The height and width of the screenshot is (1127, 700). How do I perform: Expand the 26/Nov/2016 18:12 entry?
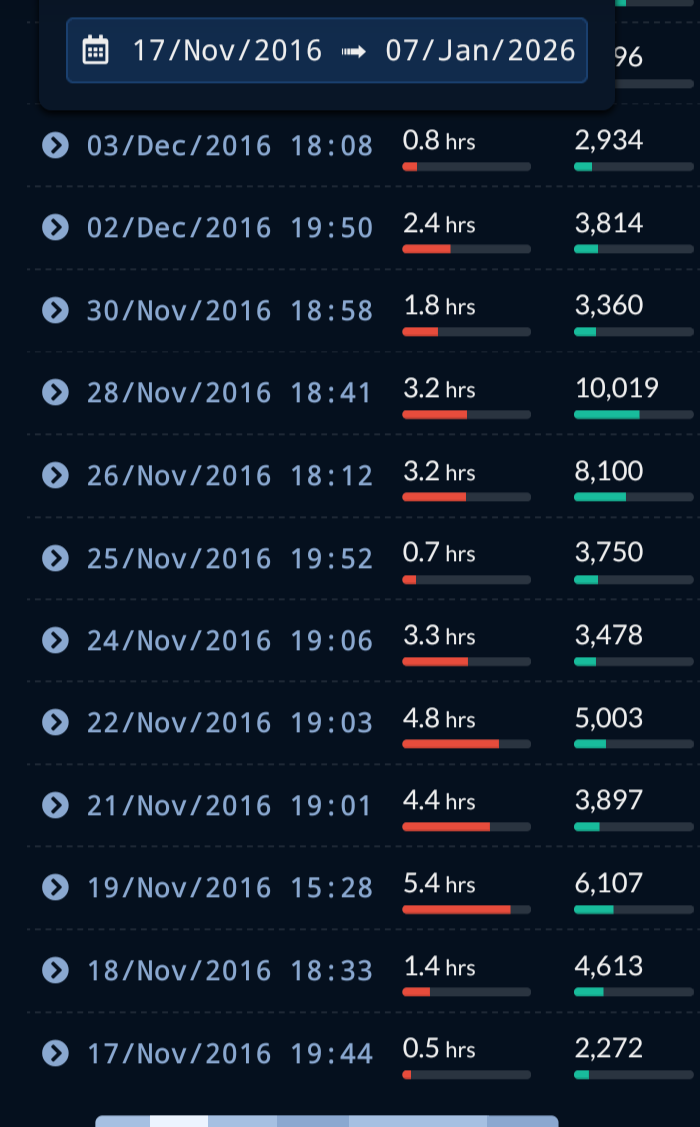coord(55,476)
